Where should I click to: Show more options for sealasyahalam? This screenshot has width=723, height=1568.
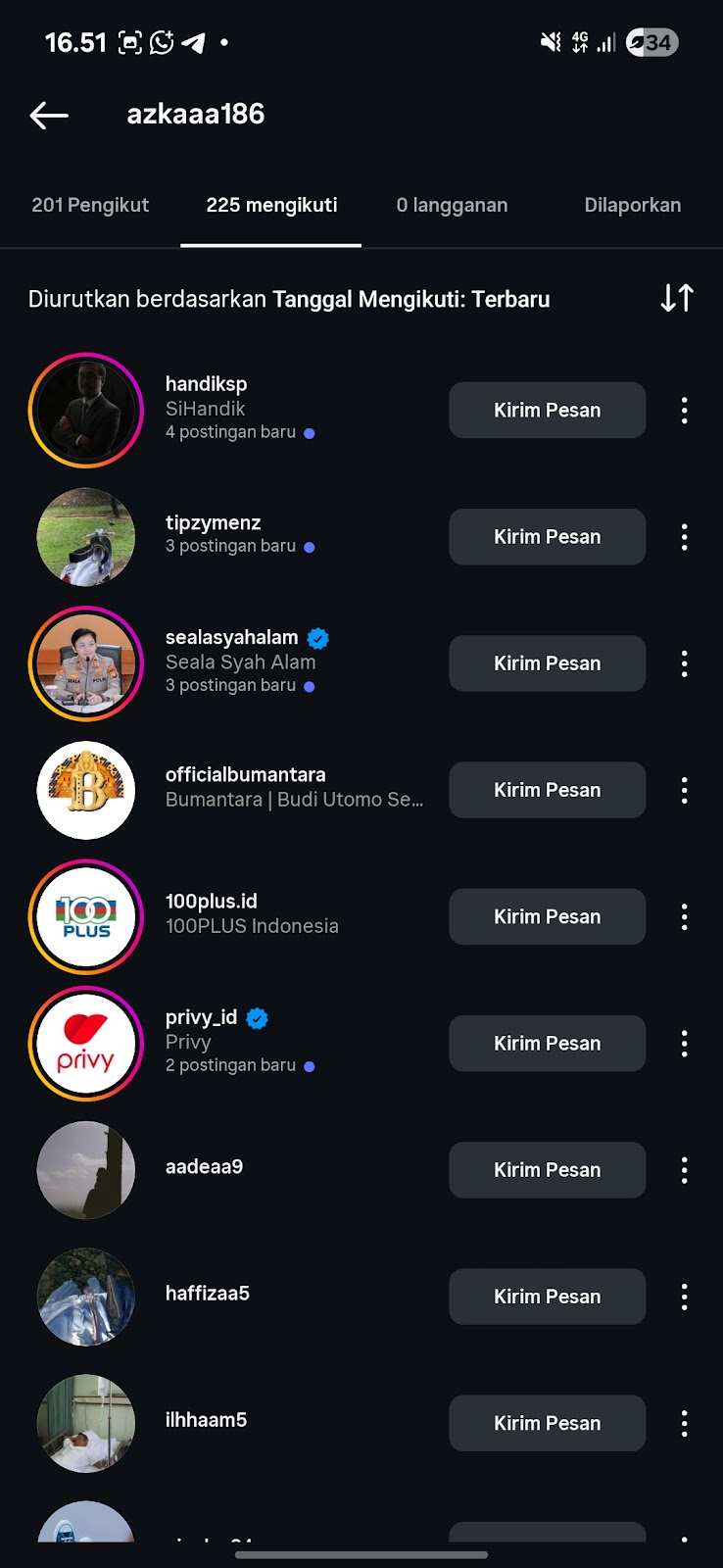point(684,663)
